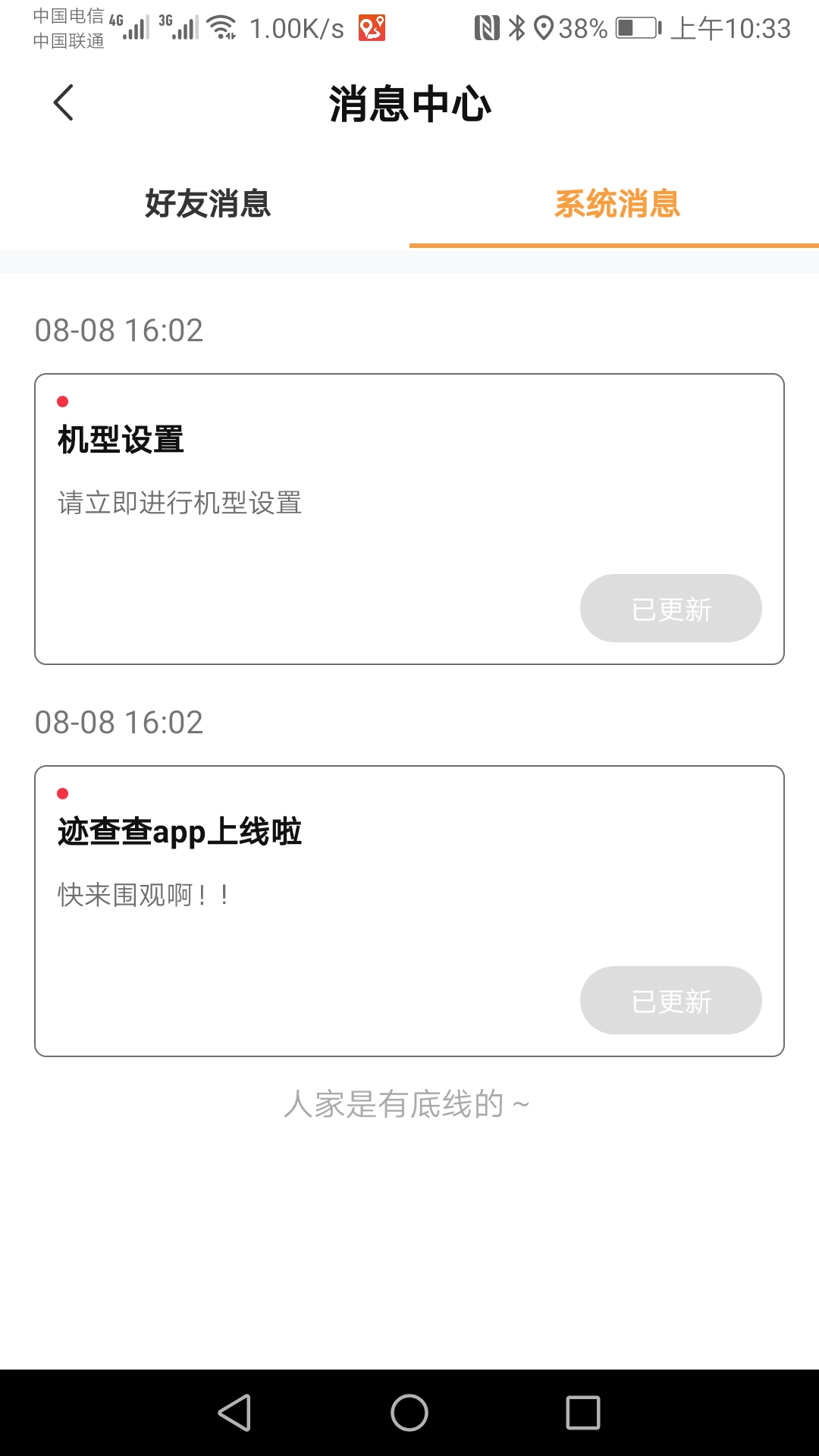Open the 机型设置 message card
This screenshot has width=819, height=1456.
(303, 485)
